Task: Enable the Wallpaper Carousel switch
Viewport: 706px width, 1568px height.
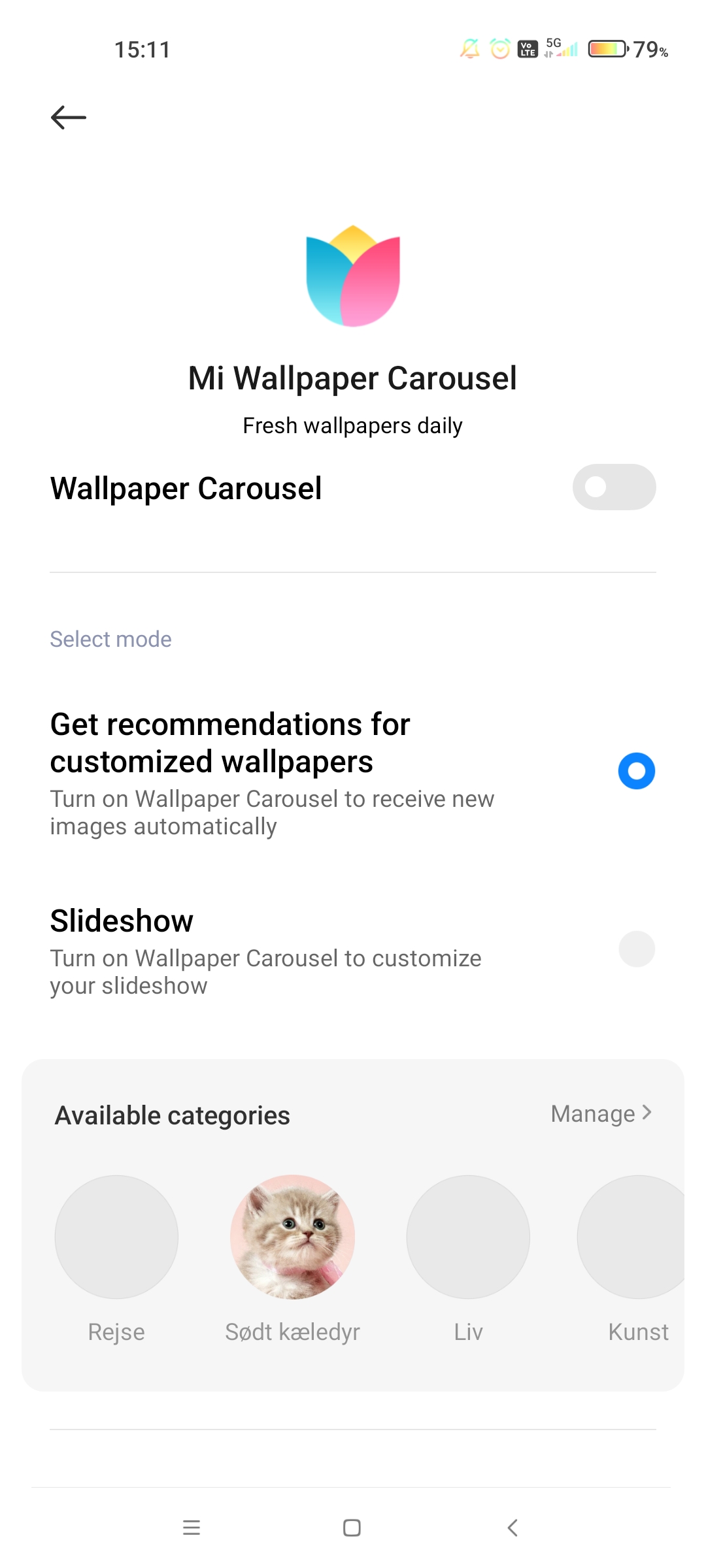Action: tap(614, 487)
